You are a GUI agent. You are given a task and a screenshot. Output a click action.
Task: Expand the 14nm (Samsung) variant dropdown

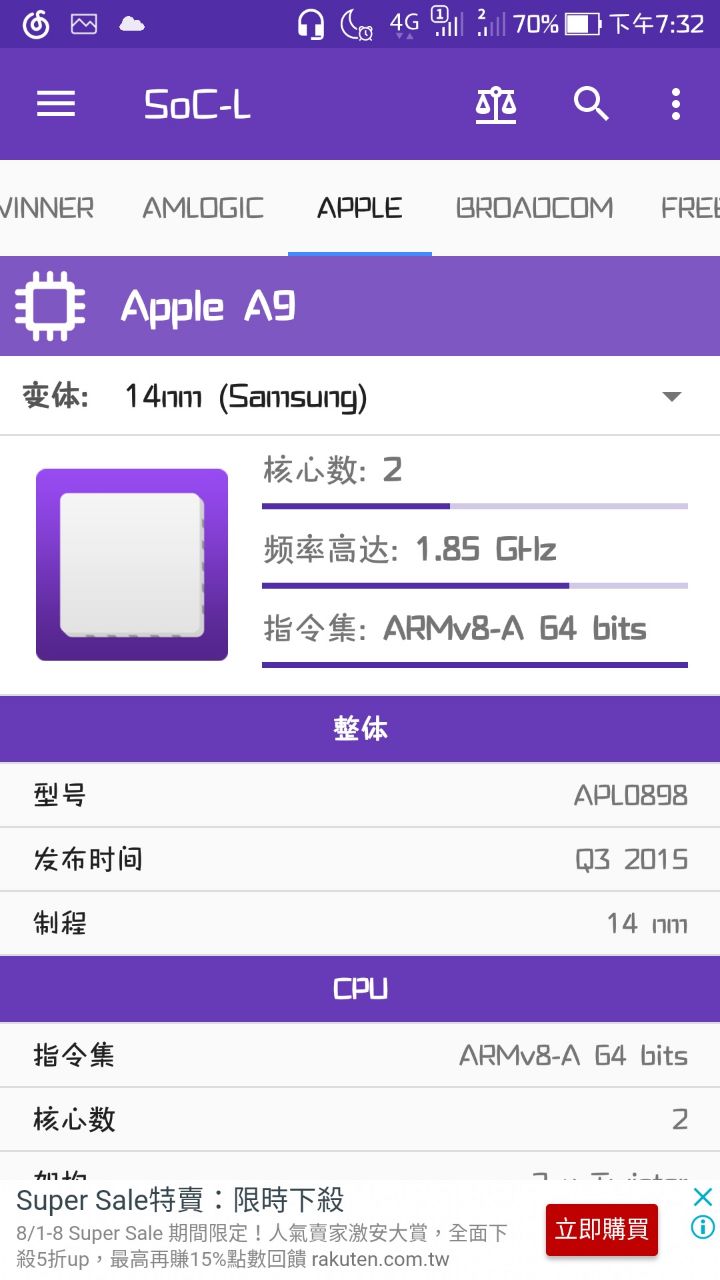coord(360,397)
